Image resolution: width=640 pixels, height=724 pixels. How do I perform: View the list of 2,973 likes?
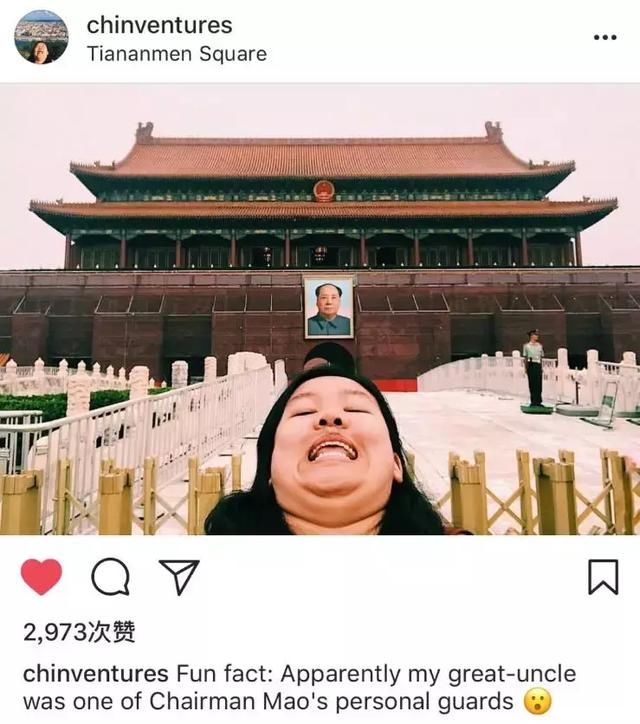point(79,632)
